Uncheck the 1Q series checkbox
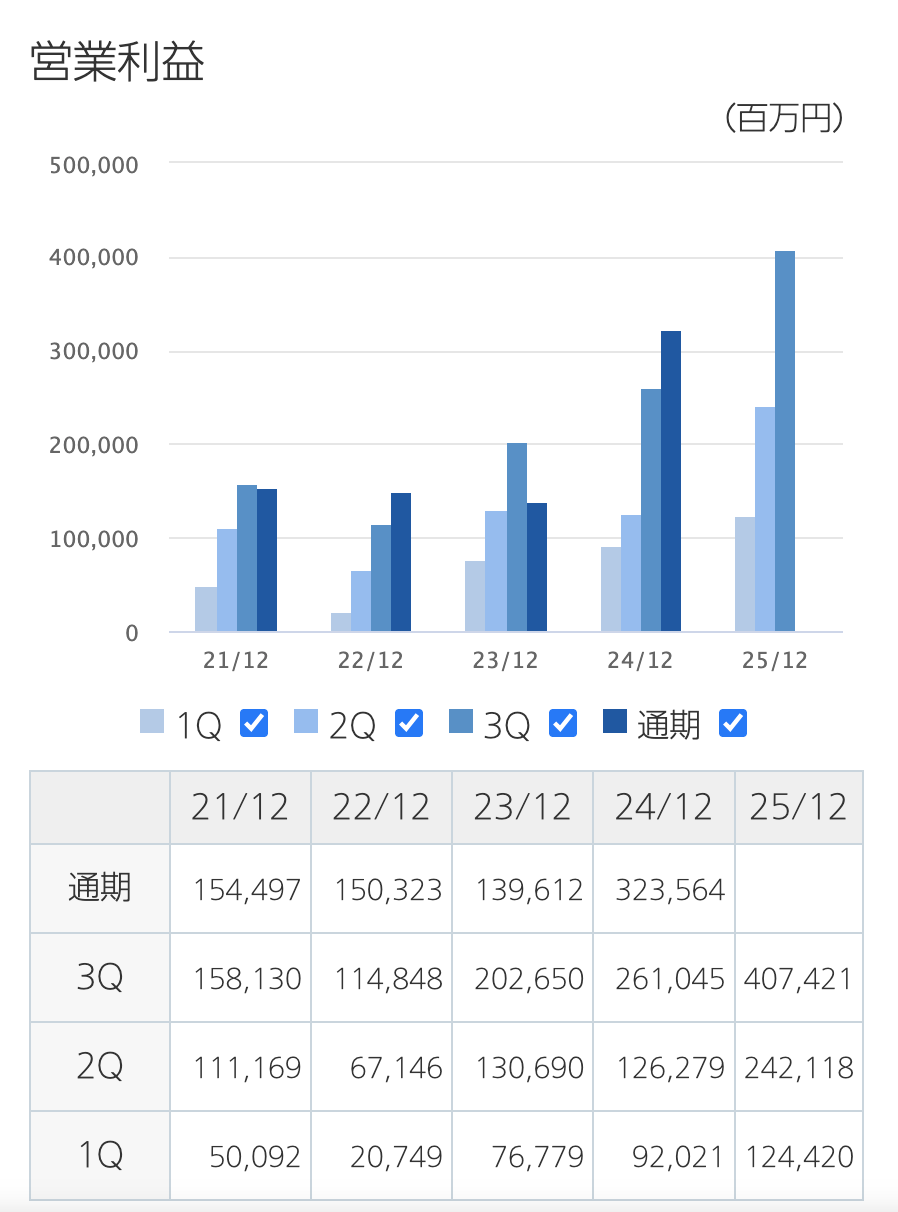 click(x=254, y=723)
